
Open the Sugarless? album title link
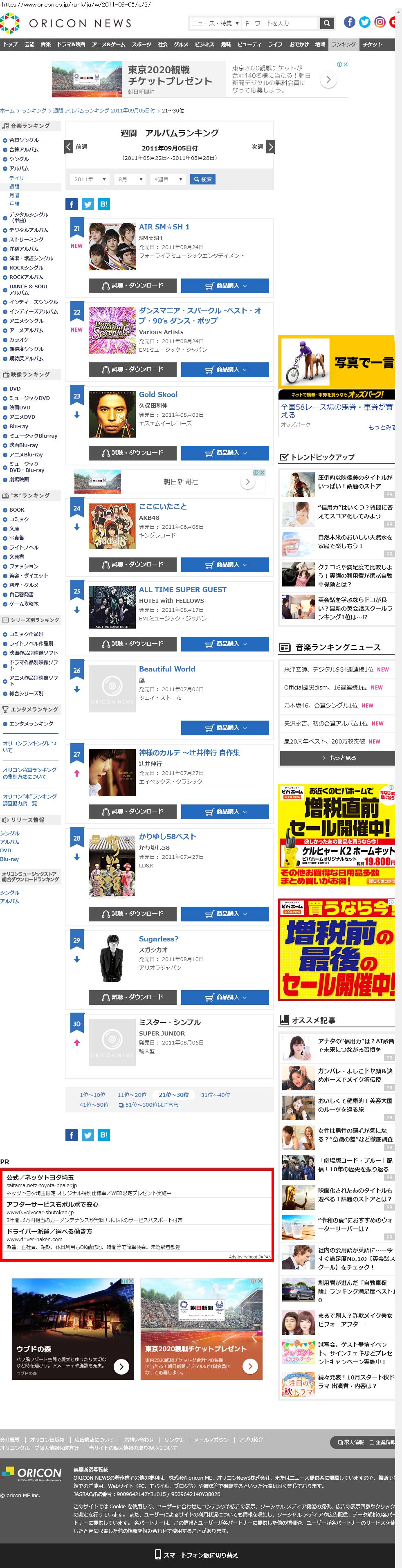pyautogui.click(x=158, y=939)
